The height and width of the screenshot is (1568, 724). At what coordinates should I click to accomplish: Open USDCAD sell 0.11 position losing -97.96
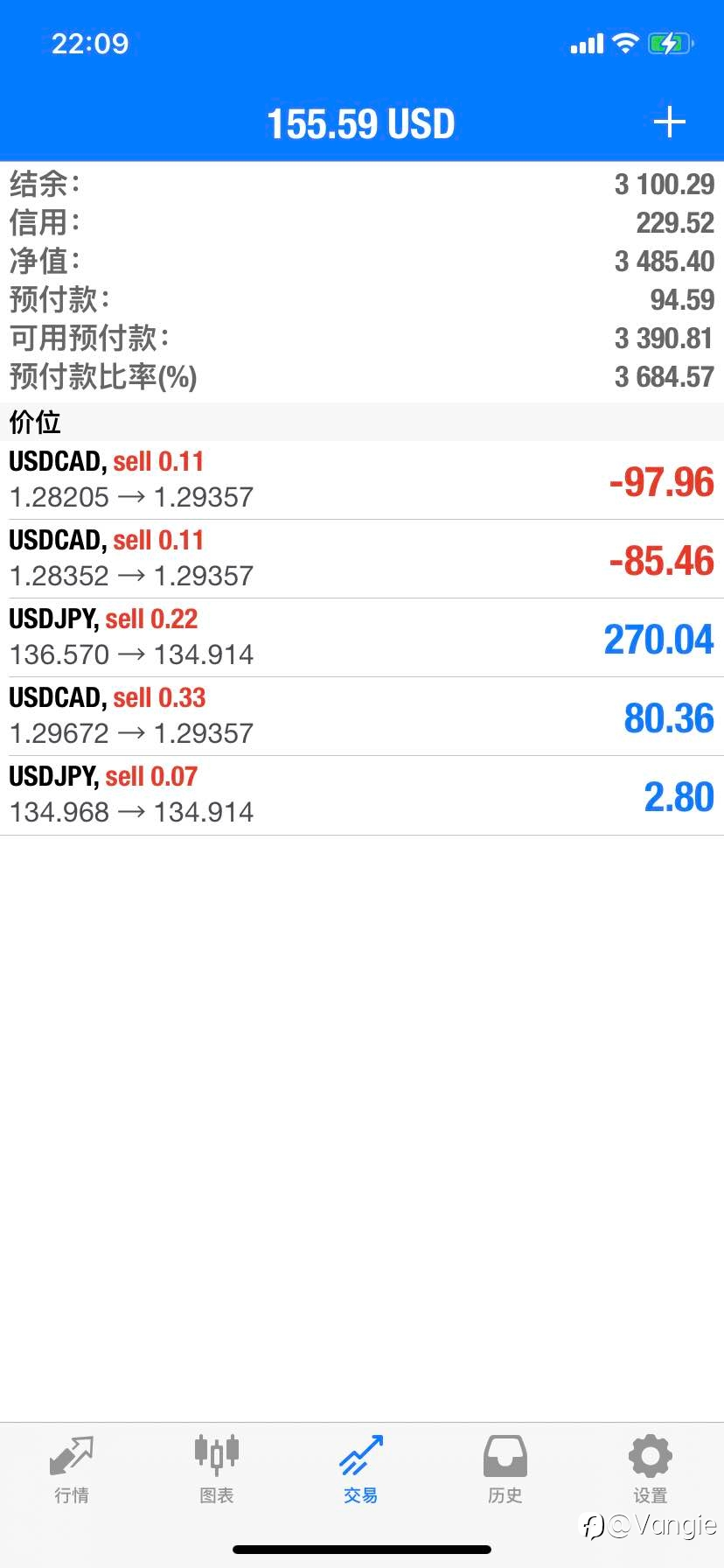pyautogui.click(x=362, y=480)
